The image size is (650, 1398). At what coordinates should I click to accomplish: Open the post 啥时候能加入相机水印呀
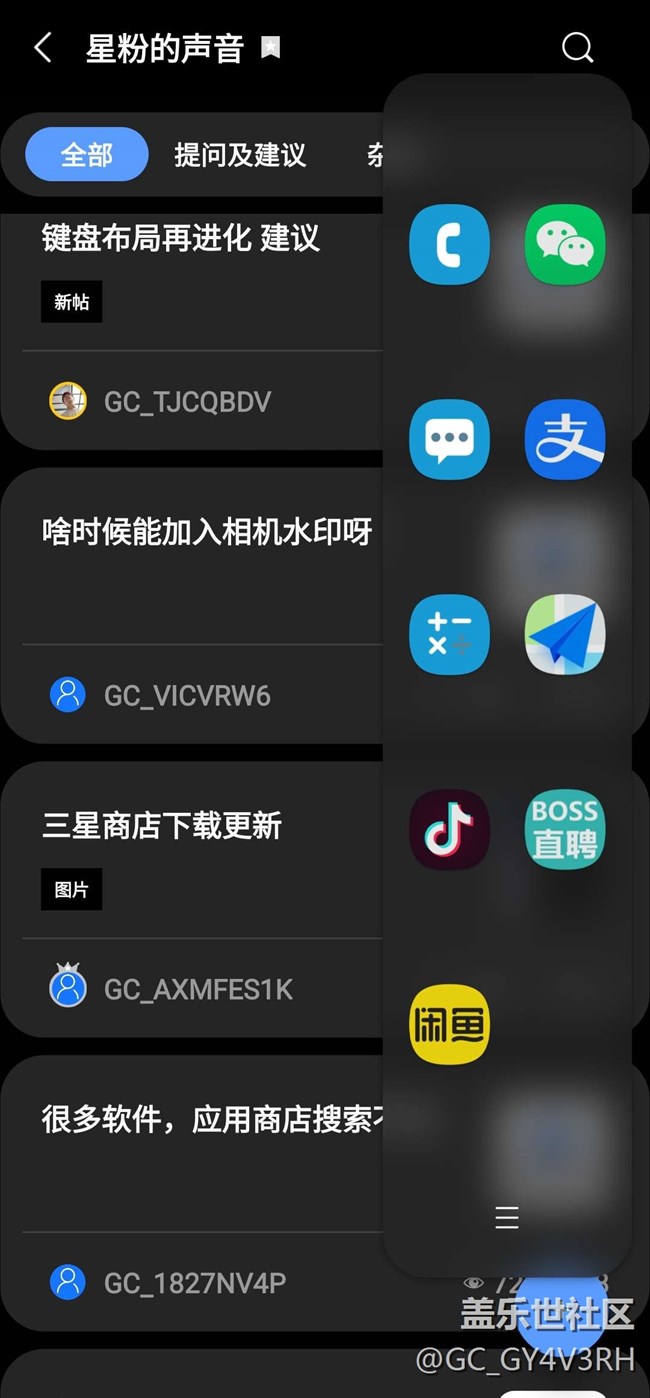tap(207, 532)
